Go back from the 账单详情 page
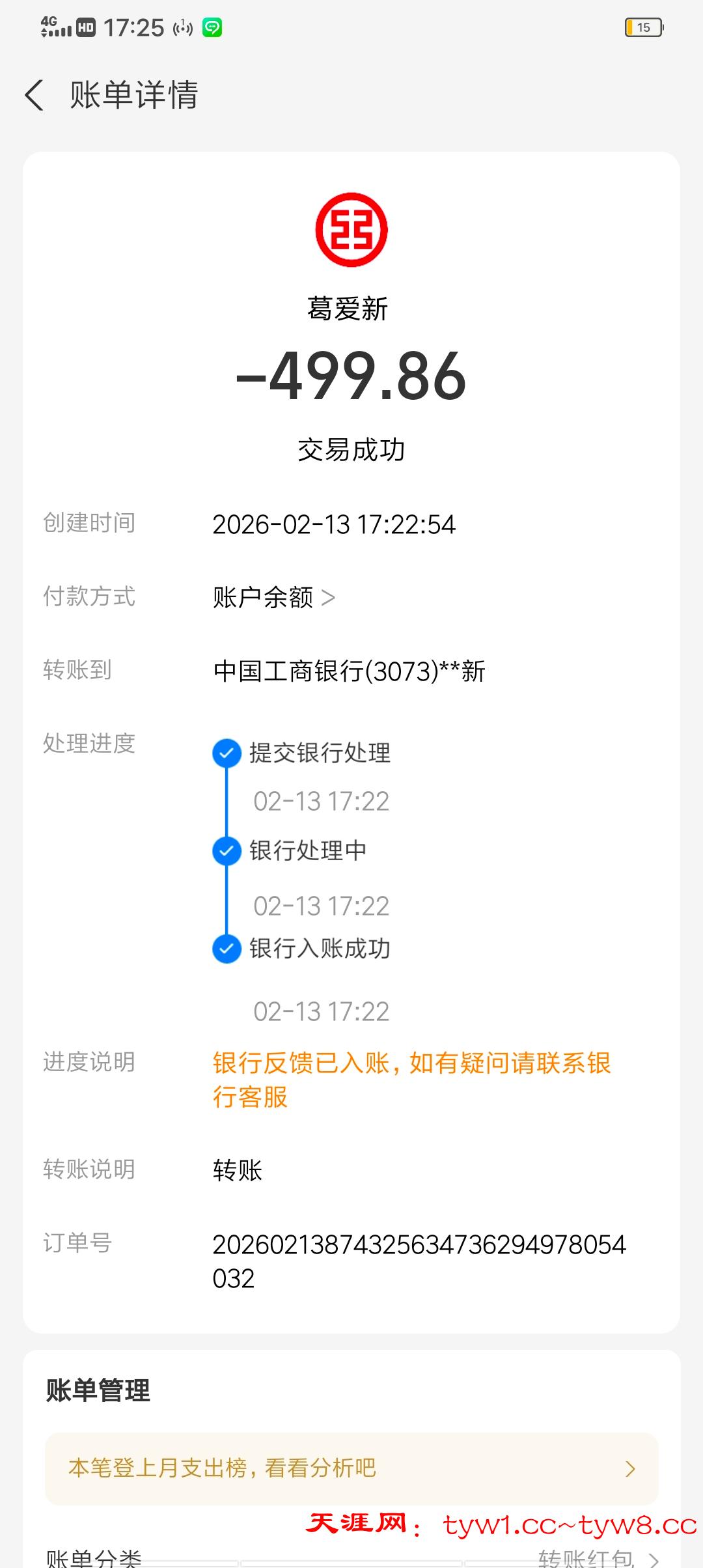This screenshot has height=1568, width=703. (34, 95)
